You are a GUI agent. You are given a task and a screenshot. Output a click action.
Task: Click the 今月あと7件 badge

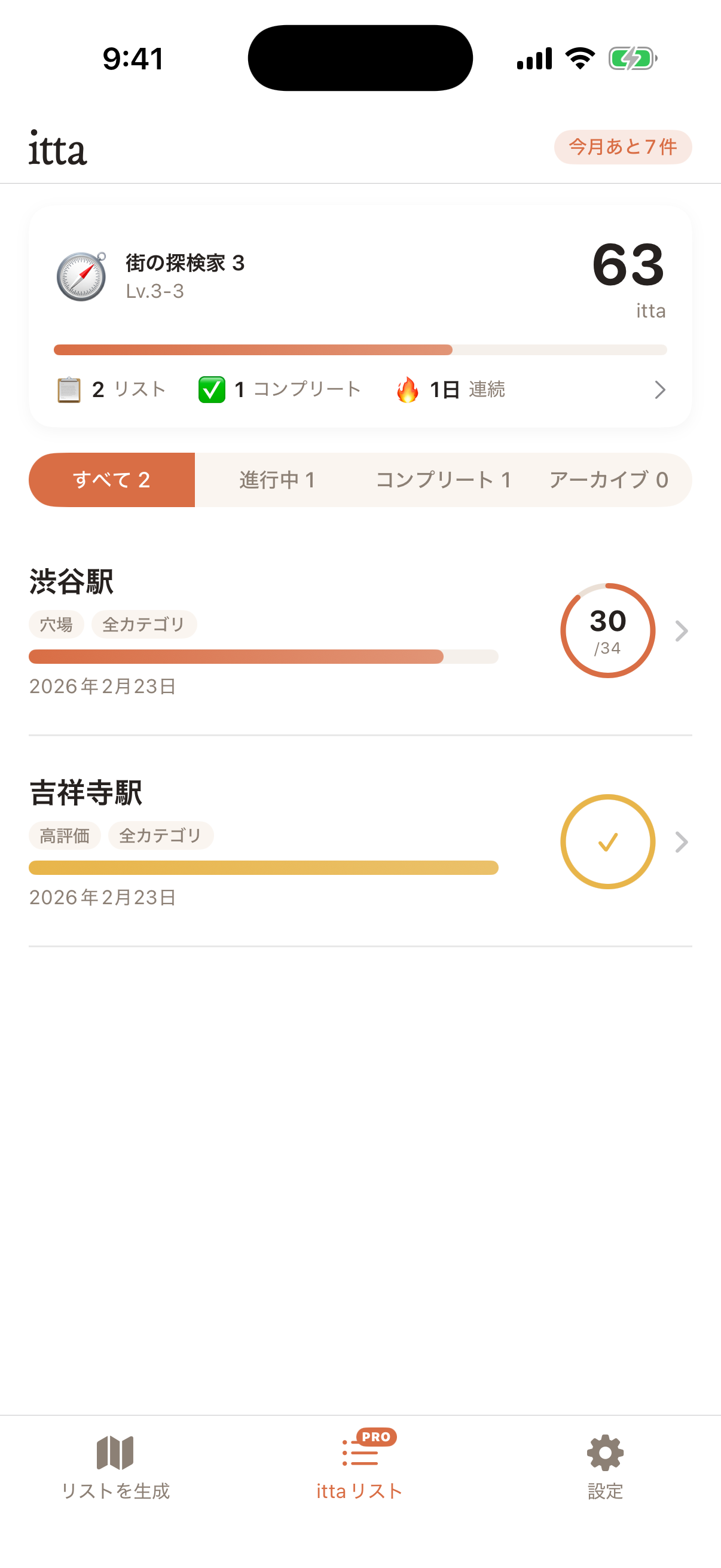point(623,147)
